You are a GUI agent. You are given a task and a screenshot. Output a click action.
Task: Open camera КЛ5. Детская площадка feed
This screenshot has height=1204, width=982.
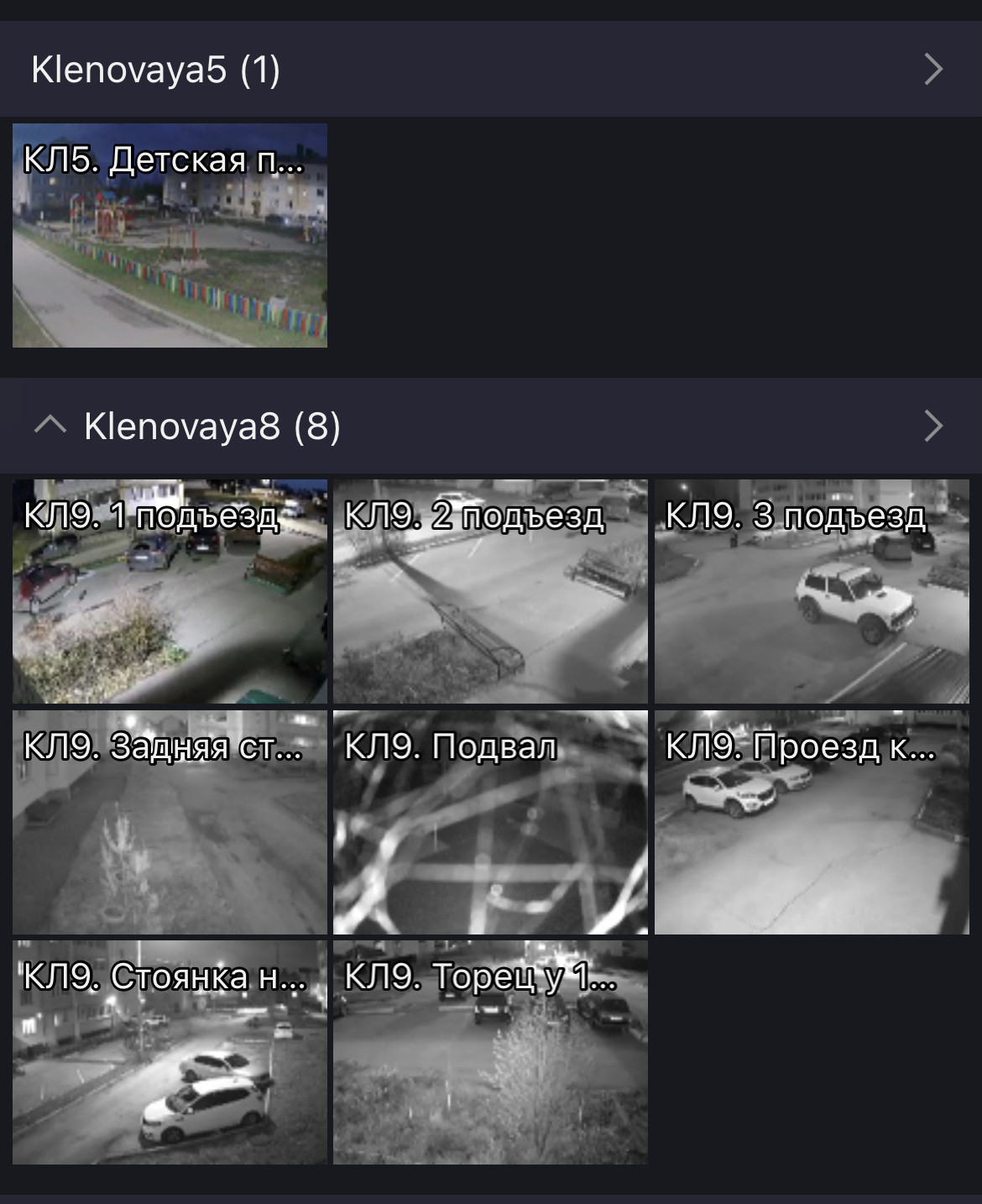pos(170,235)
